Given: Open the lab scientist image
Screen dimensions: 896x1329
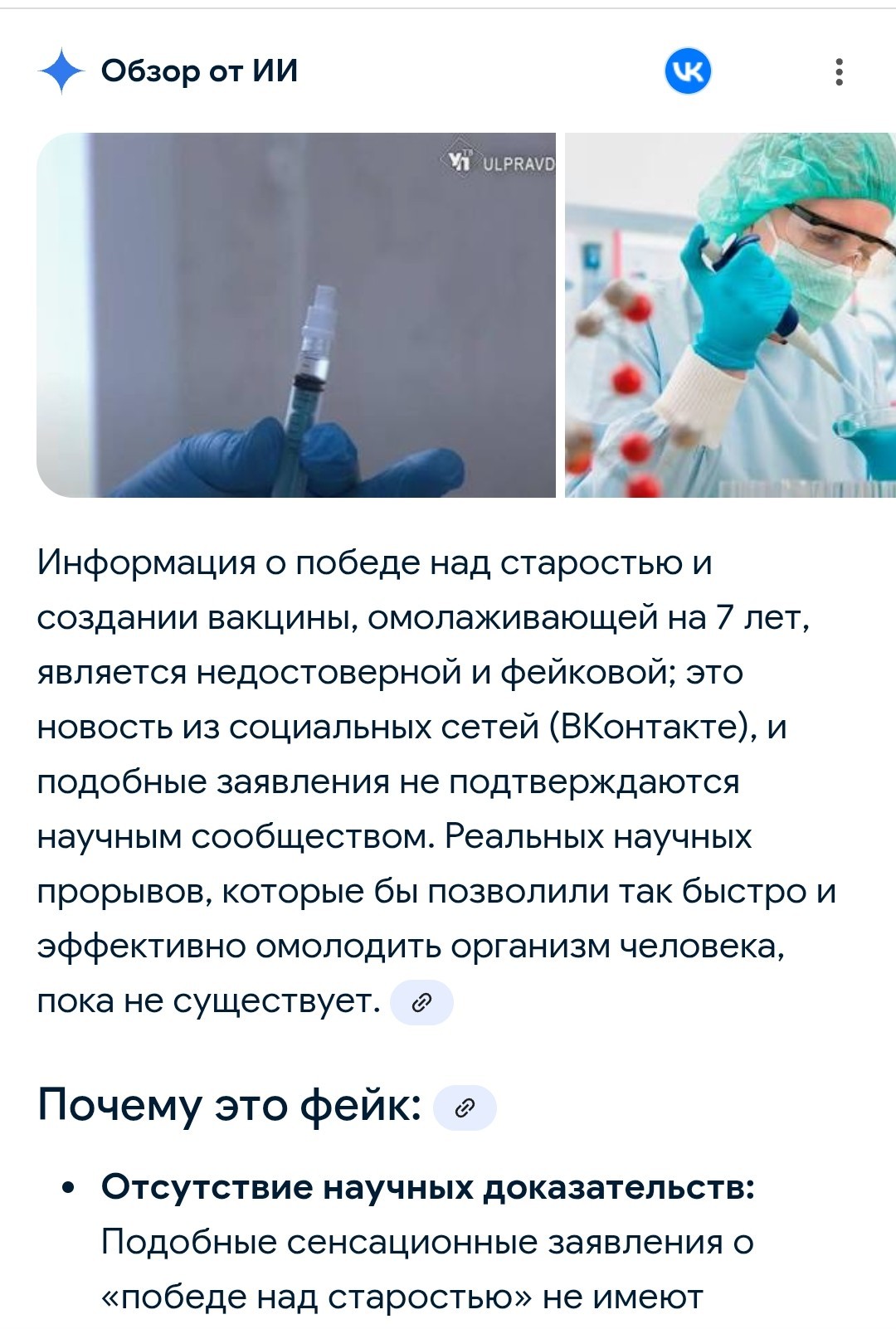Looking at the screenshot, I should point(730,315).
